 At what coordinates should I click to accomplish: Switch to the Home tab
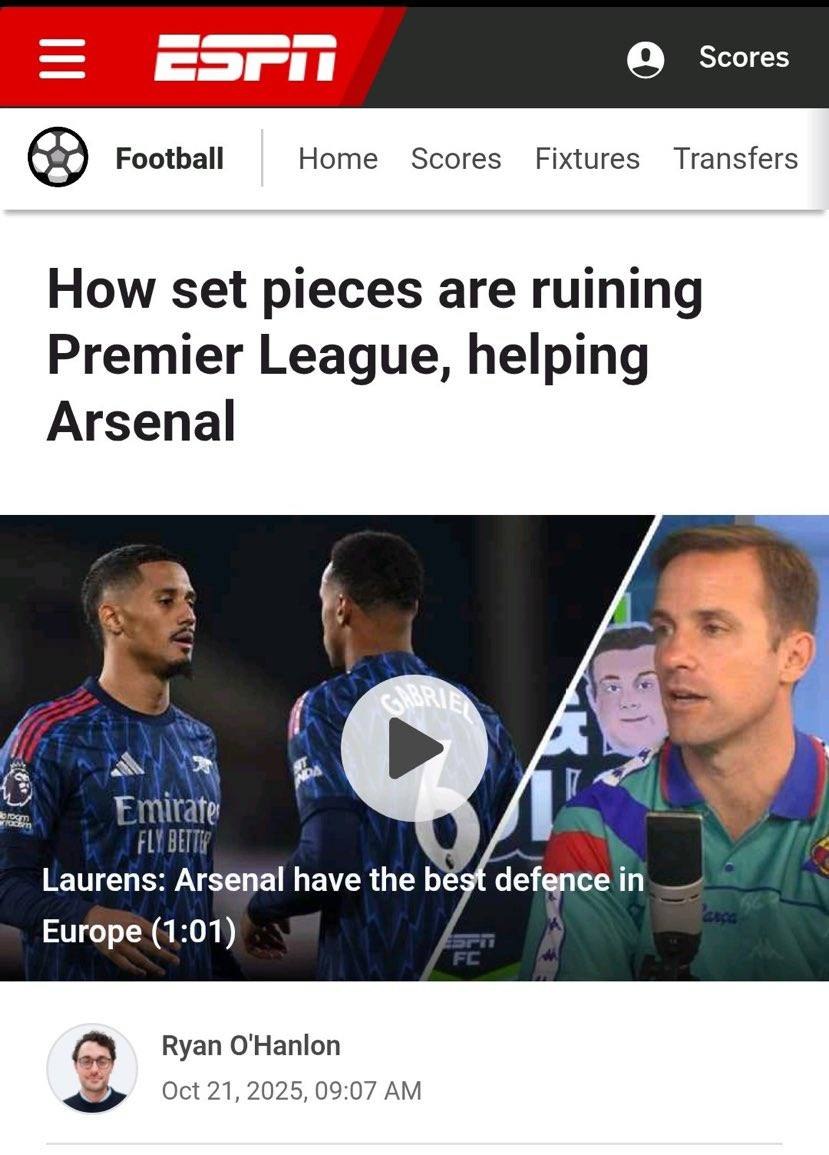(337, 158)
